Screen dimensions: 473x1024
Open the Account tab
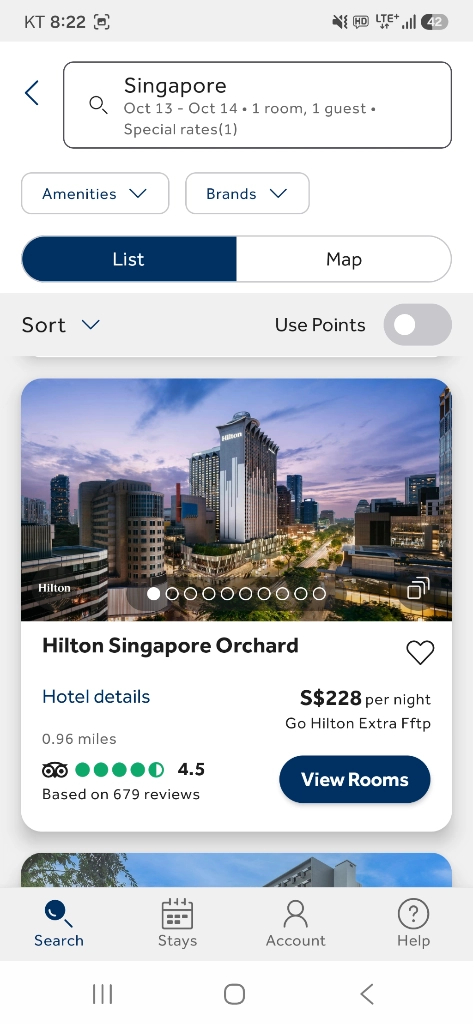(295, 923)
